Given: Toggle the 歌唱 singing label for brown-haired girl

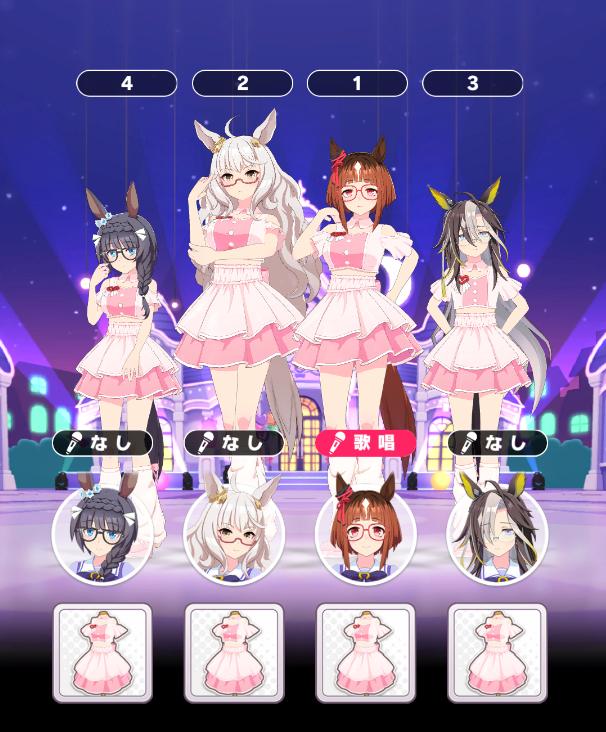Looking at the screenshot, I should click(x=366, y=443).
